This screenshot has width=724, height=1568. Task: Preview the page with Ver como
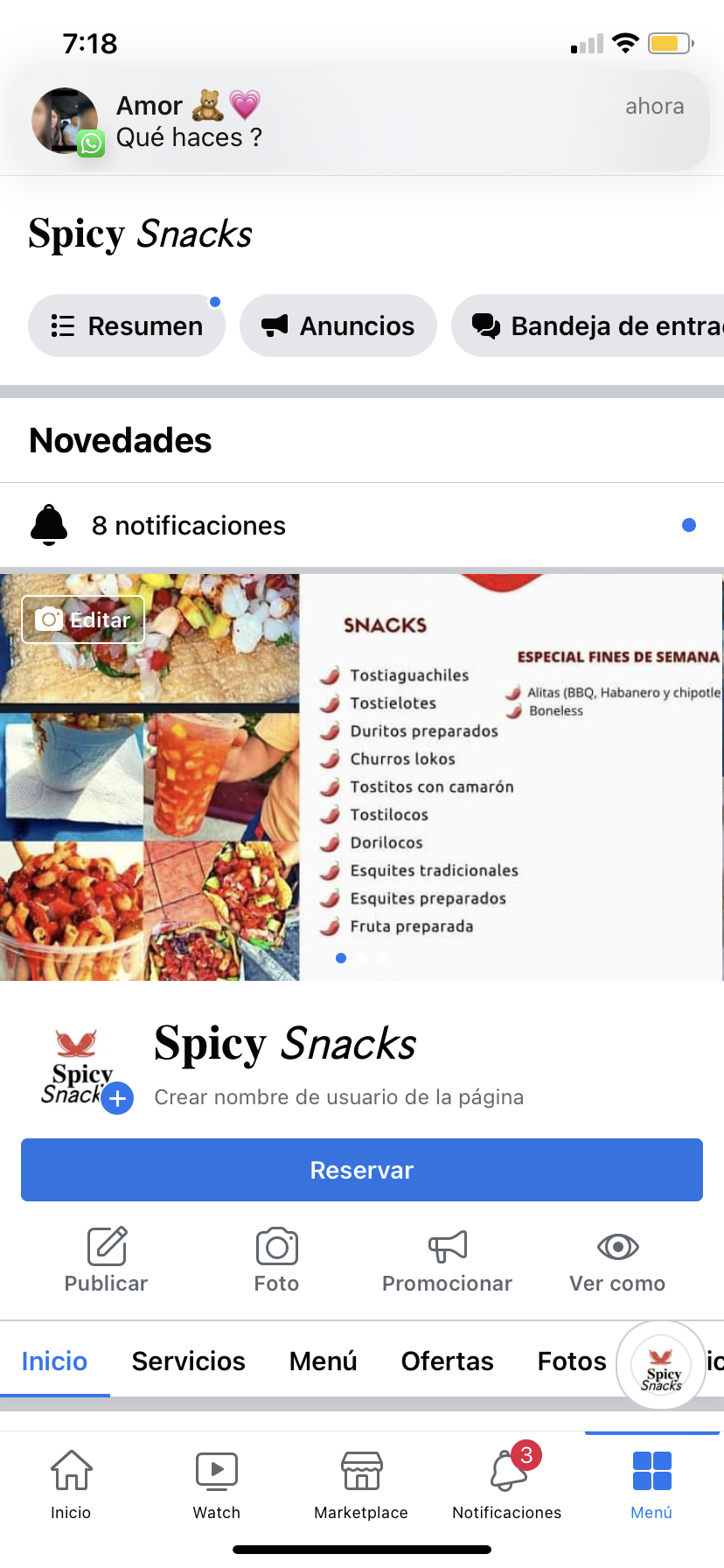coord(617,1260)
